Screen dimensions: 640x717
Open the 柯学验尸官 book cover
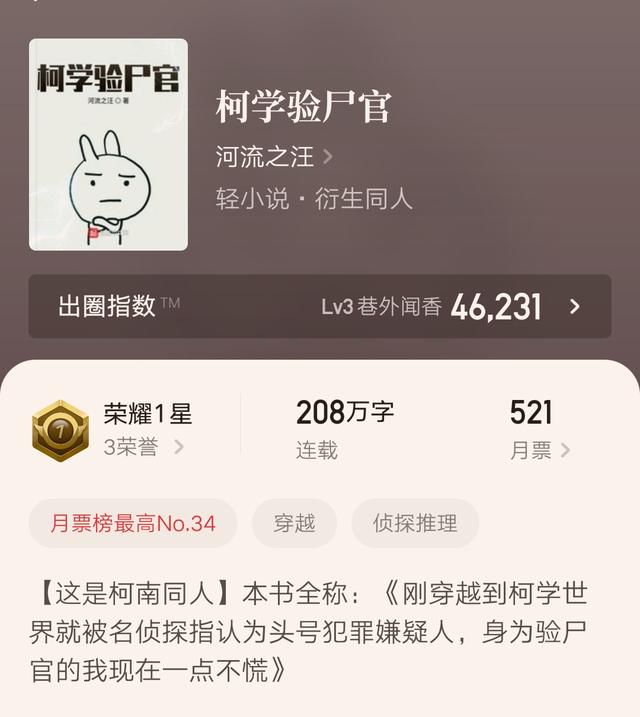coord(108,144)
